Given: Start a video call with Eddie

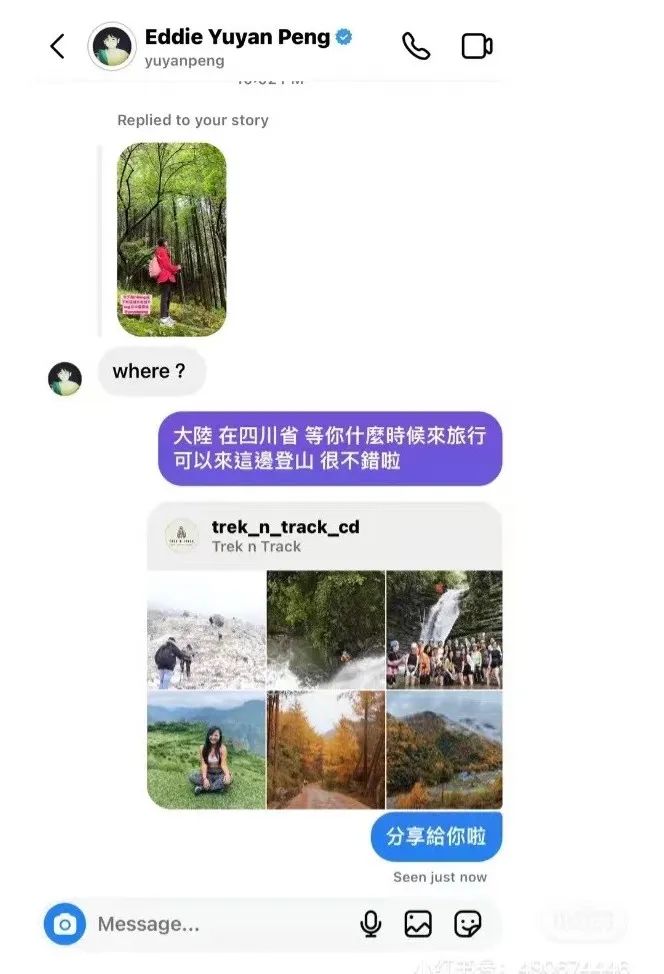Looking at the screenshot, I should pyautogui.click(x=476, y=46).
